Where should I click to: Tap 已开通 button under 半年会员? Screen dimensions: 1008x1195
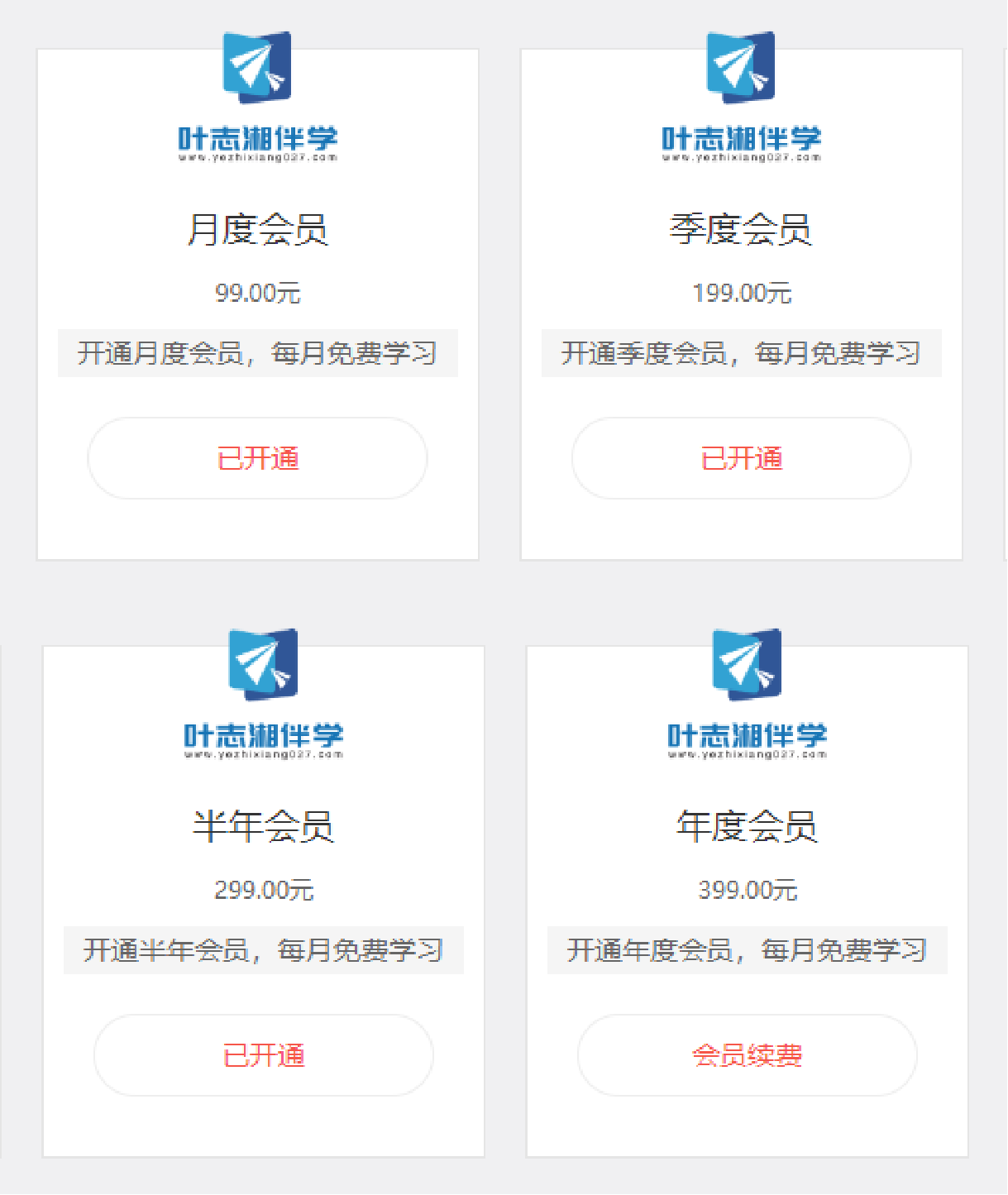tap(263, 1055)
